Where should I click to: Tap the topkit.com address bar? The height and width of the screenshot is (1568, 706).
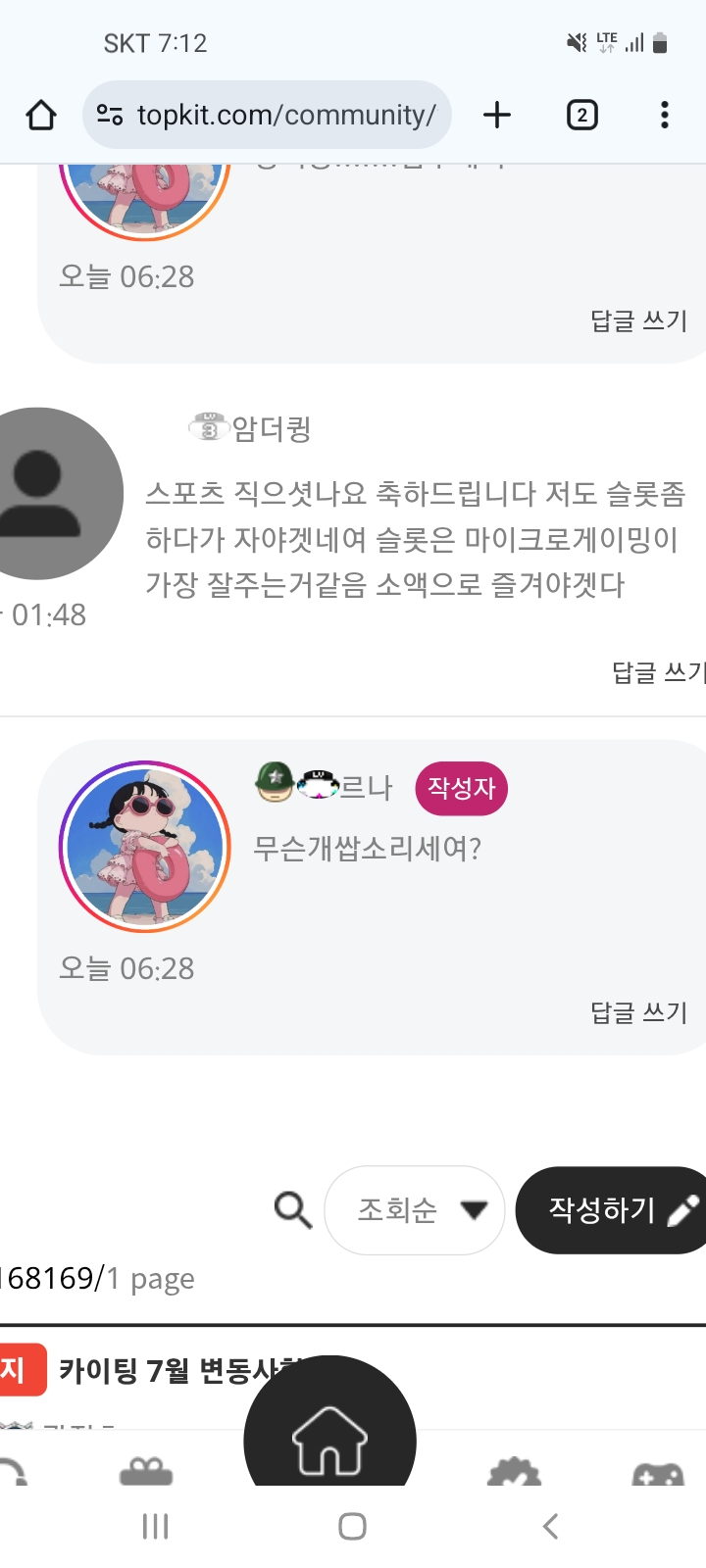[x=267, y=115]
